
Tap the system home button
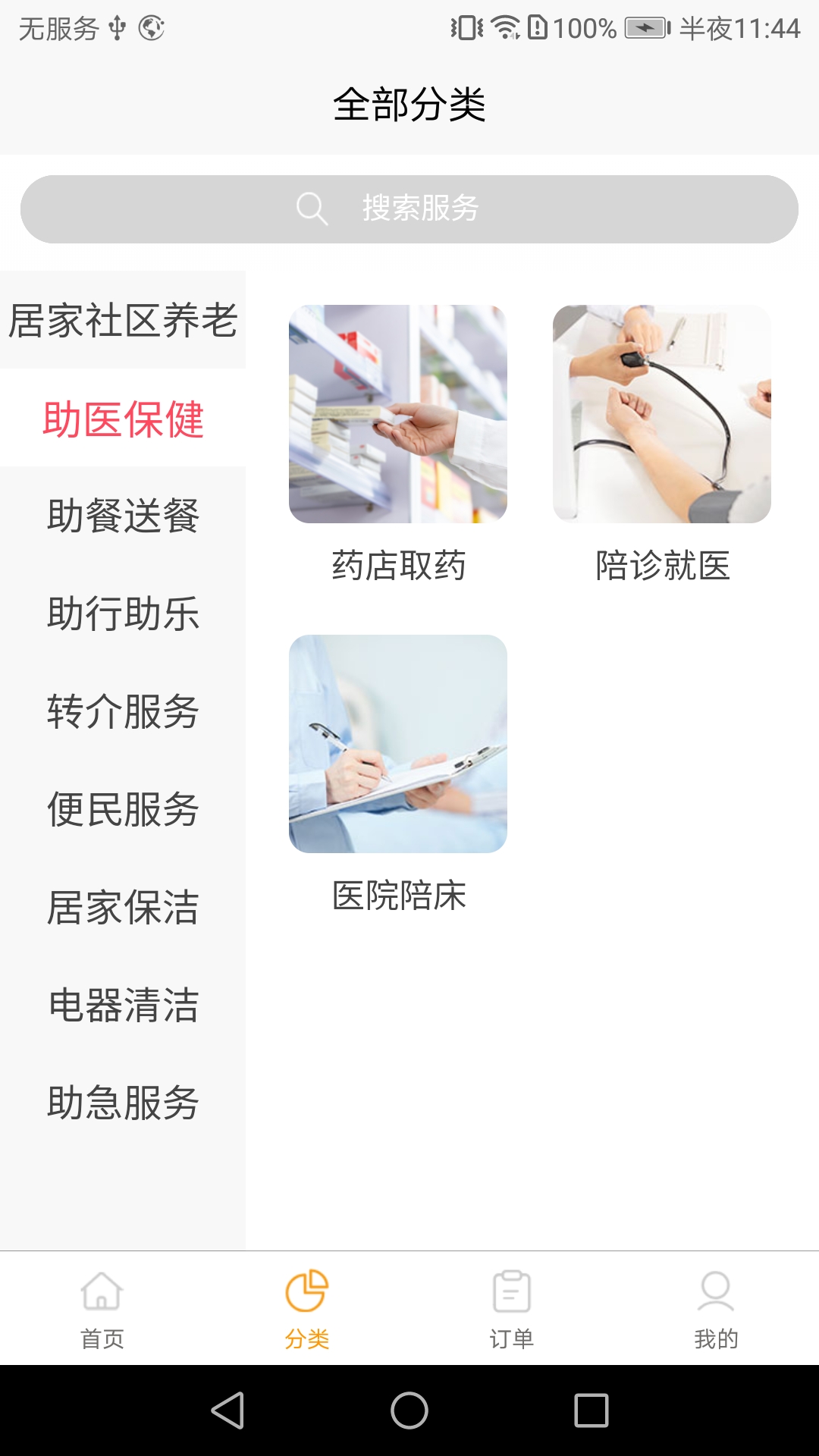pyautogui.click(x=409, y=1410)
